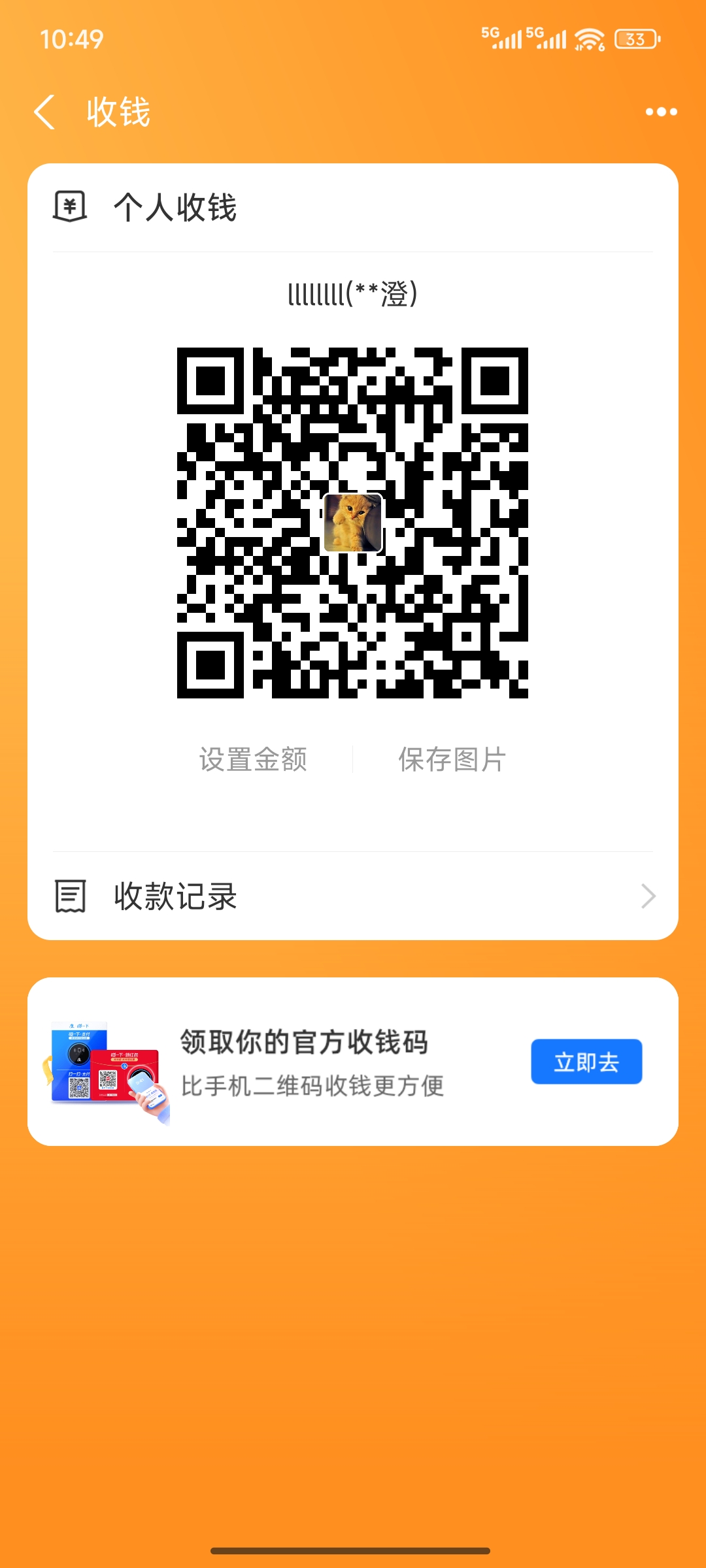The height and width of the screenshot is (1568, 706).
Task: Tap 设置金额 to set an amount
Action: (253, 759)
